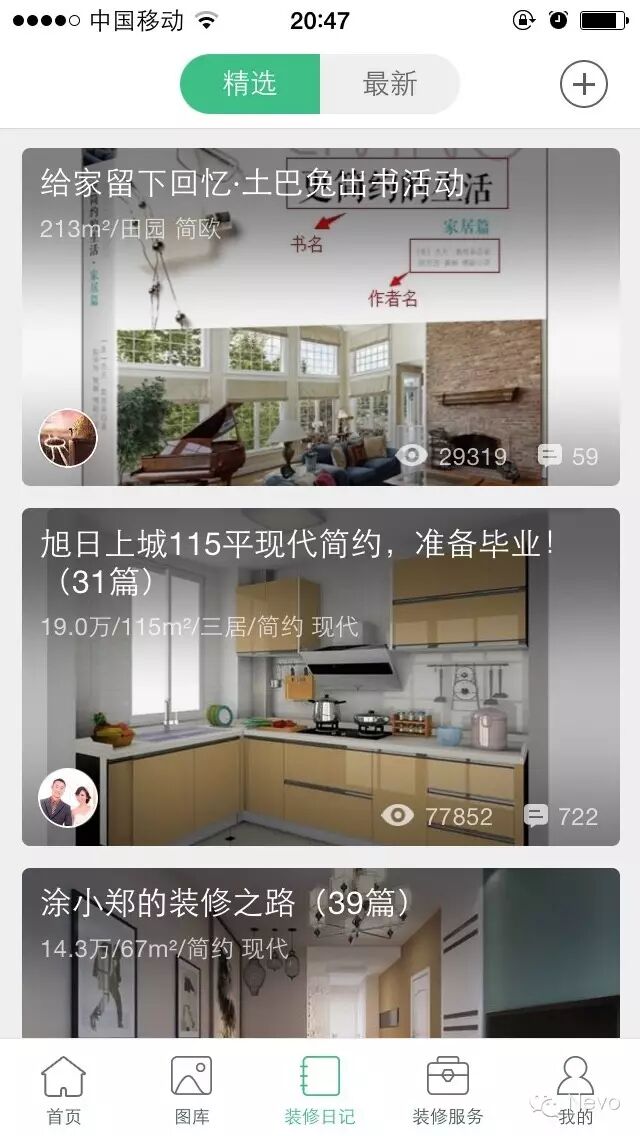640x1136 pixels.
Task: Open the 装修服务 tab
Action: 447,1089
